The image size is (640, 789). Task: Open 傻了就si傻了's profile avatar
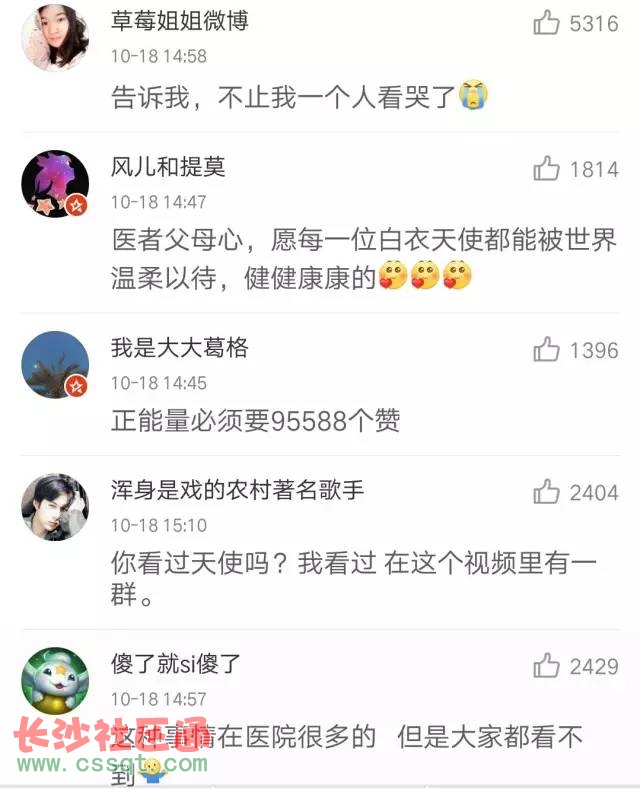(55, 680)
